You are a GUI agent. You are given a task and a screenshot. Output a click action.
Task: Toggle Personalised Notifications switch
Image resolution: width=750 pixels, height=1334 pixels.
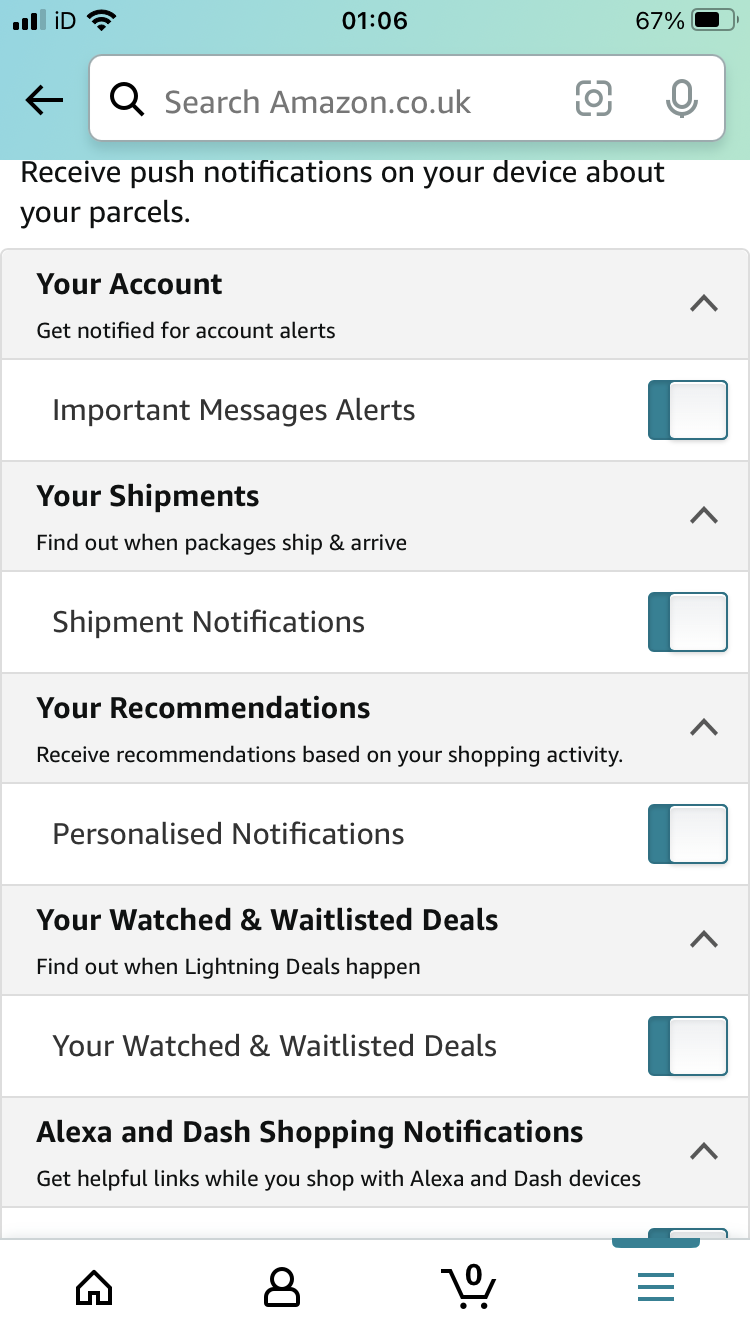coord(687,834)
